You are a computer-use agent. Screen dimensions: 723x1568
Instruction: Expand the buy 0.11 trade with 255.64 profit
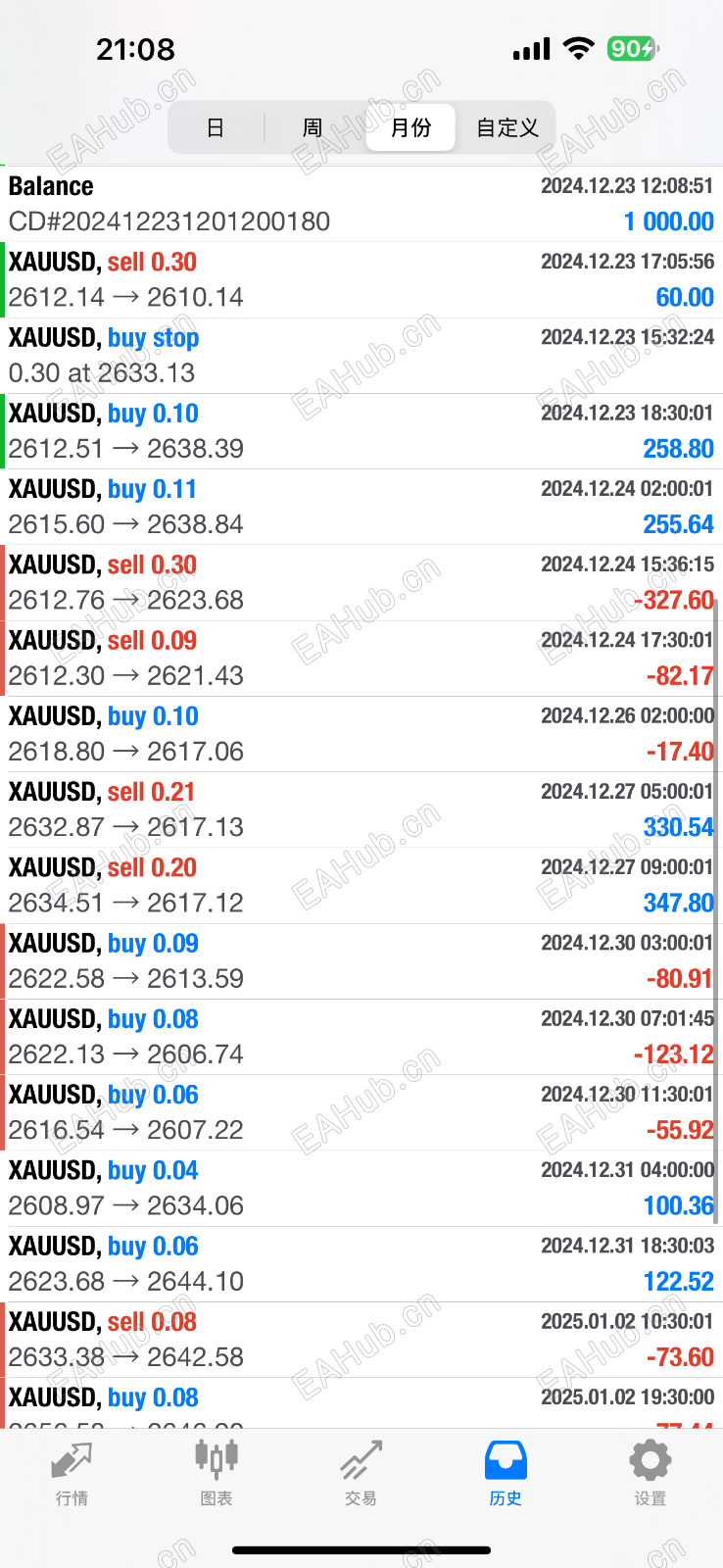361,507
